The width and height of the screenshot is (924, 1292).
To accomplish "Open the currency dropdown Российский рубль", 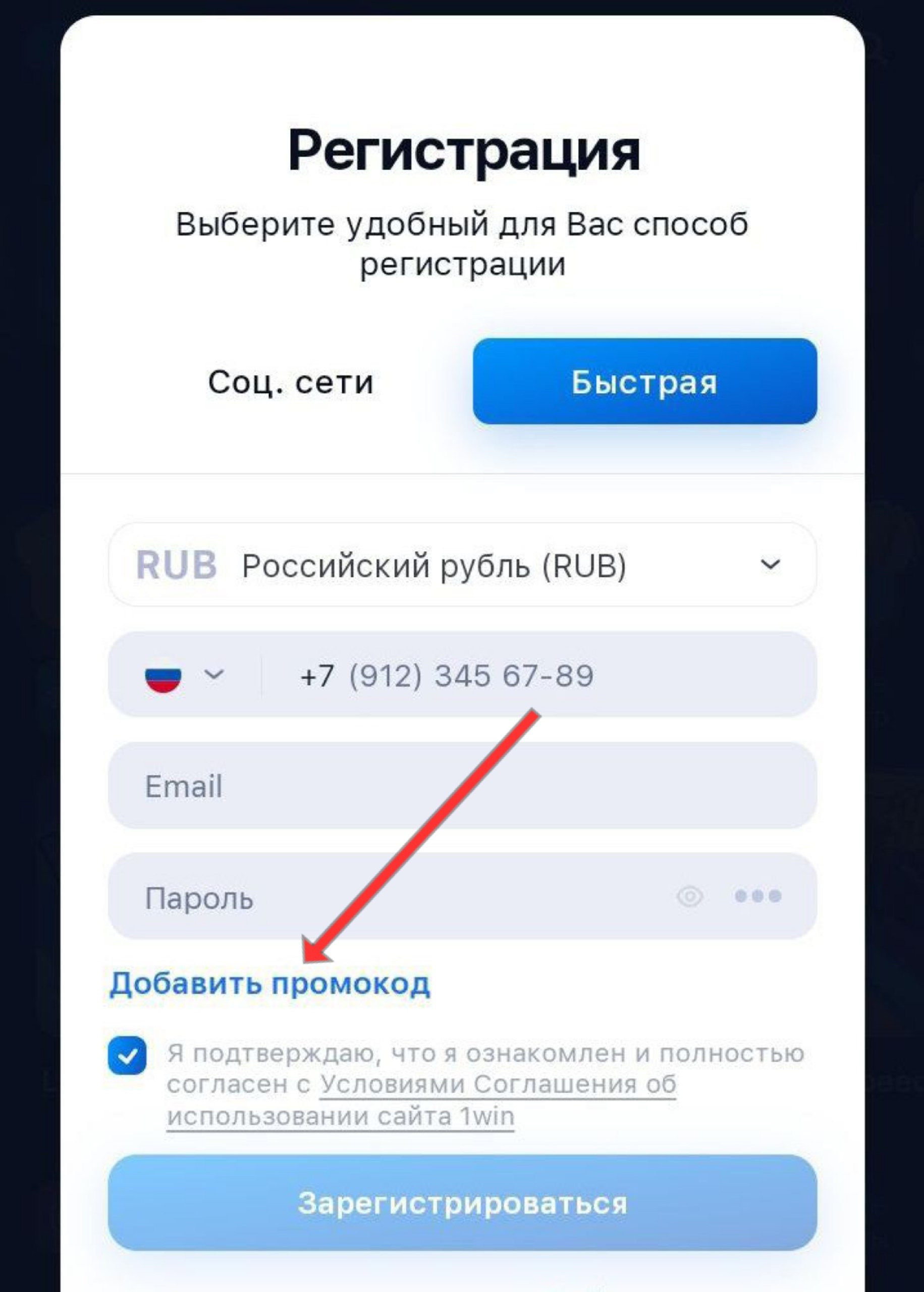I will click(x=462, y=565).
